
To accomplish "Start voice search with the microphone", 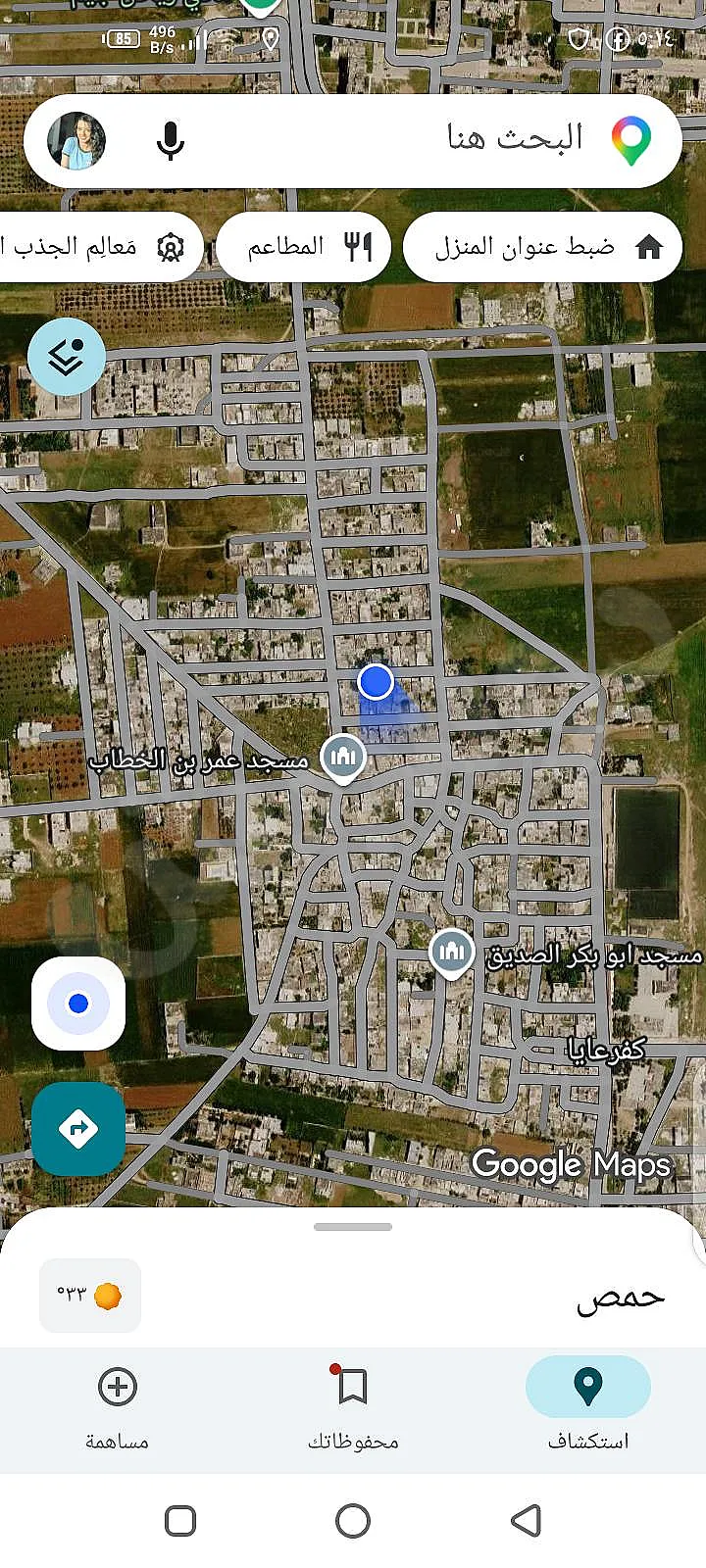I will [x=171, y=140].
